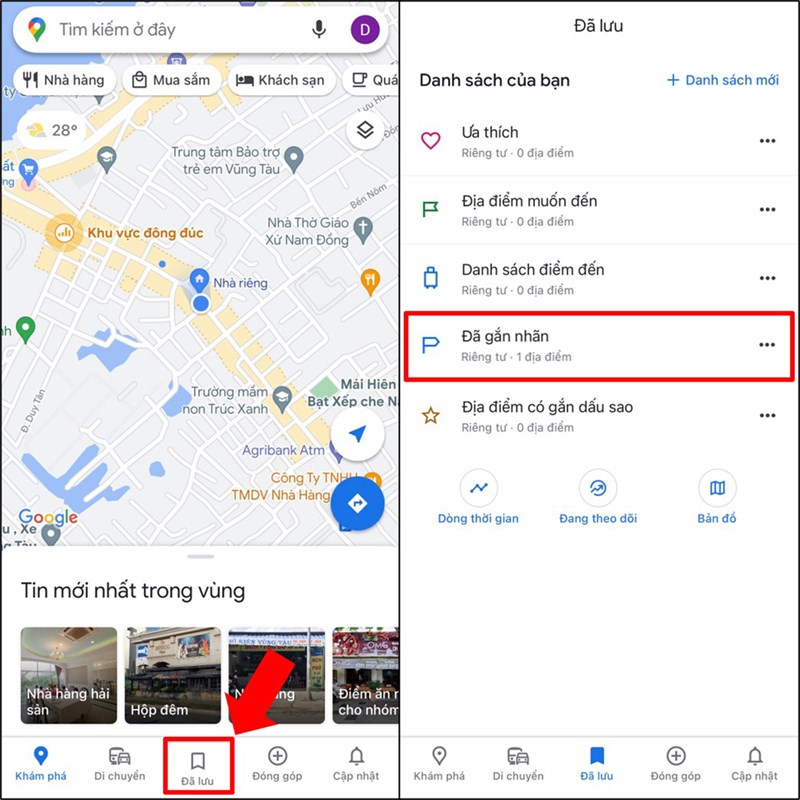Open the Hộp đêm card
This screenshot has width=800, height=800.
pyautogui.click(x=172, y=675)
